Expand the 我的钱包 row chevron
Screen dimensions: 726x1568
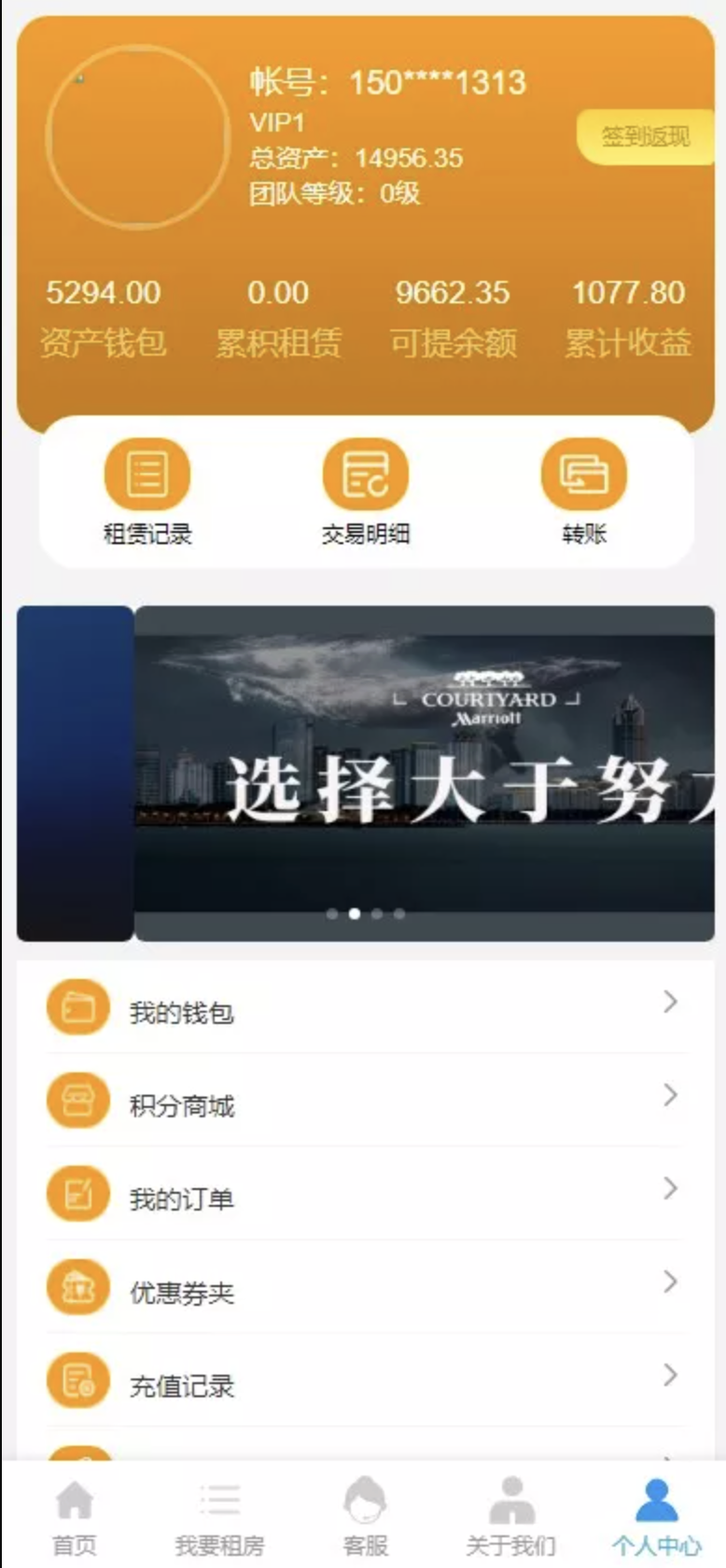tap(671, 1002)
